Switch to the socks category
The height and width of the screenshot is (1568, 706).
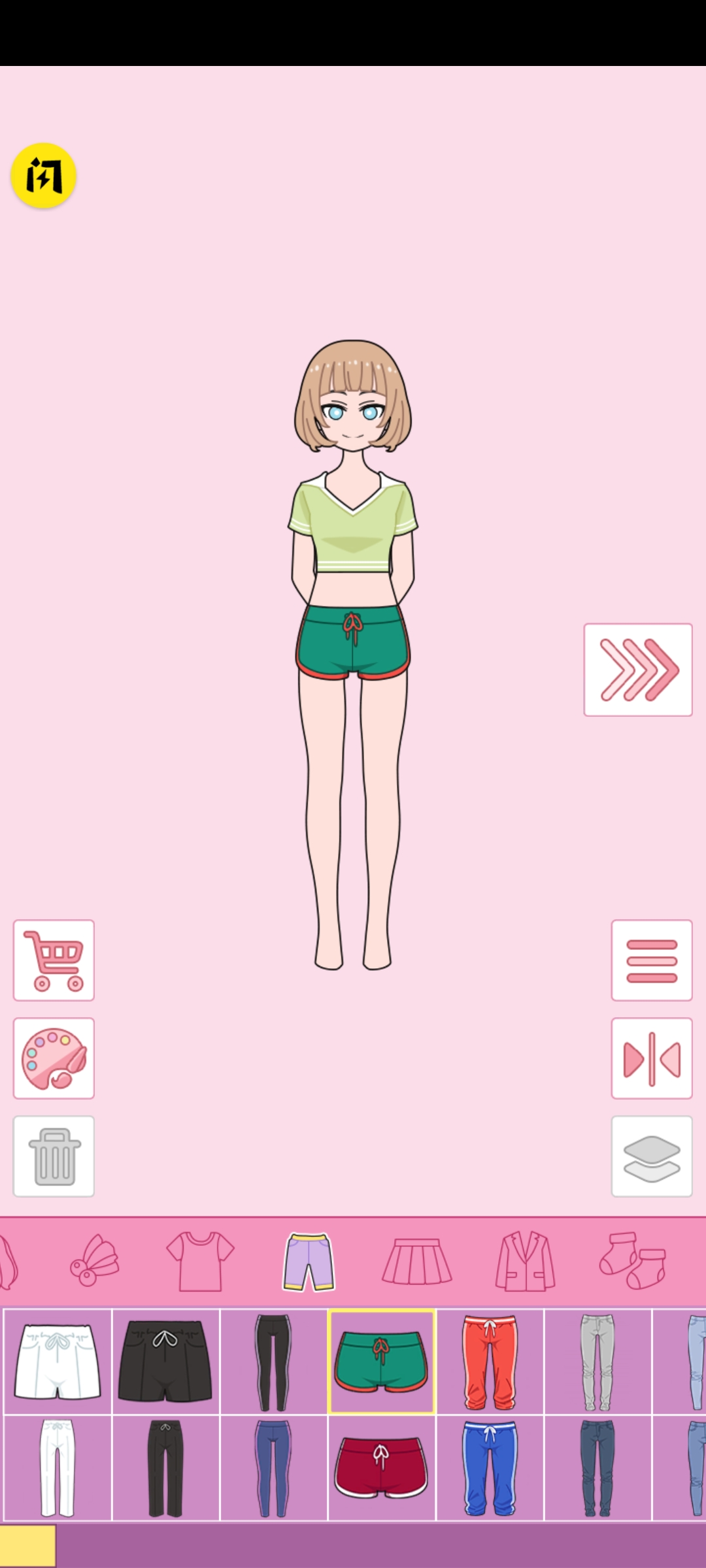[633, 1261]
